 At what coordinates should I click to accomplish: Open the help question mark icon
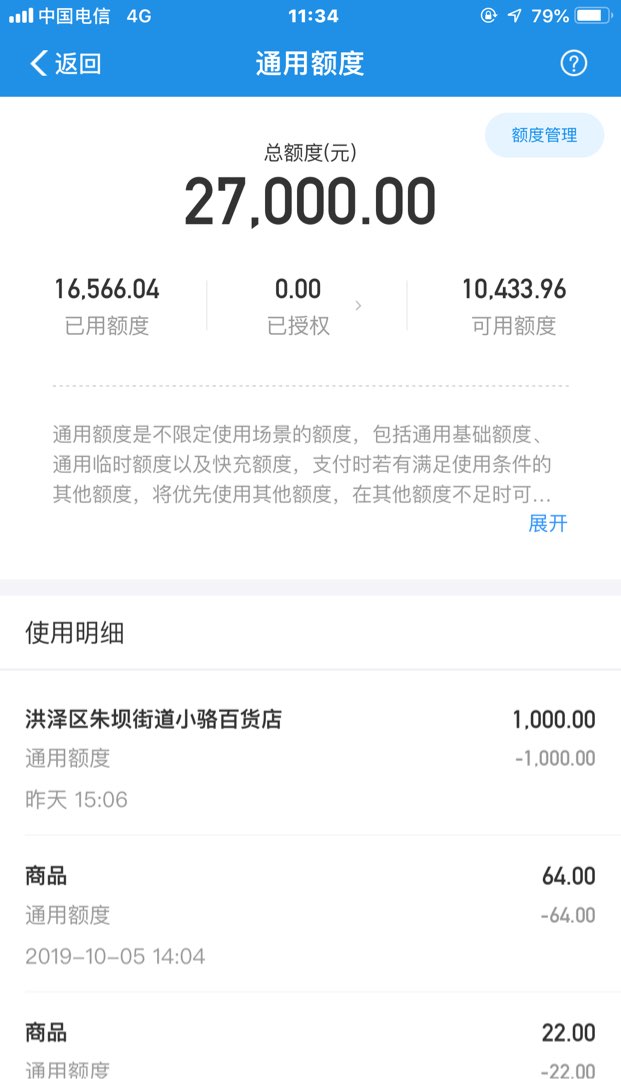coord(573,63)
